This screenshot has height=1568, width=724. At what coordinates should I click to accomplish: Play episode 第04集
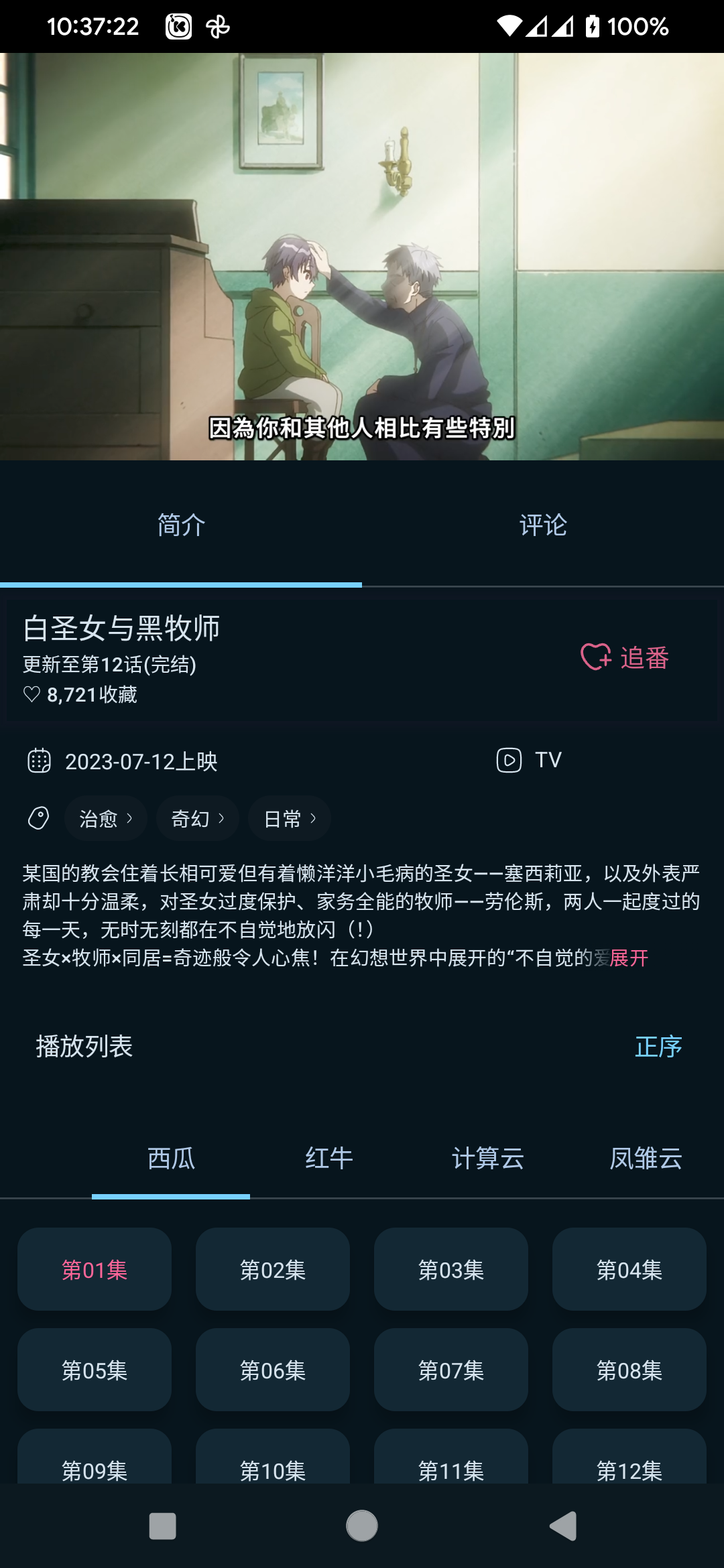click(629, 1269)
